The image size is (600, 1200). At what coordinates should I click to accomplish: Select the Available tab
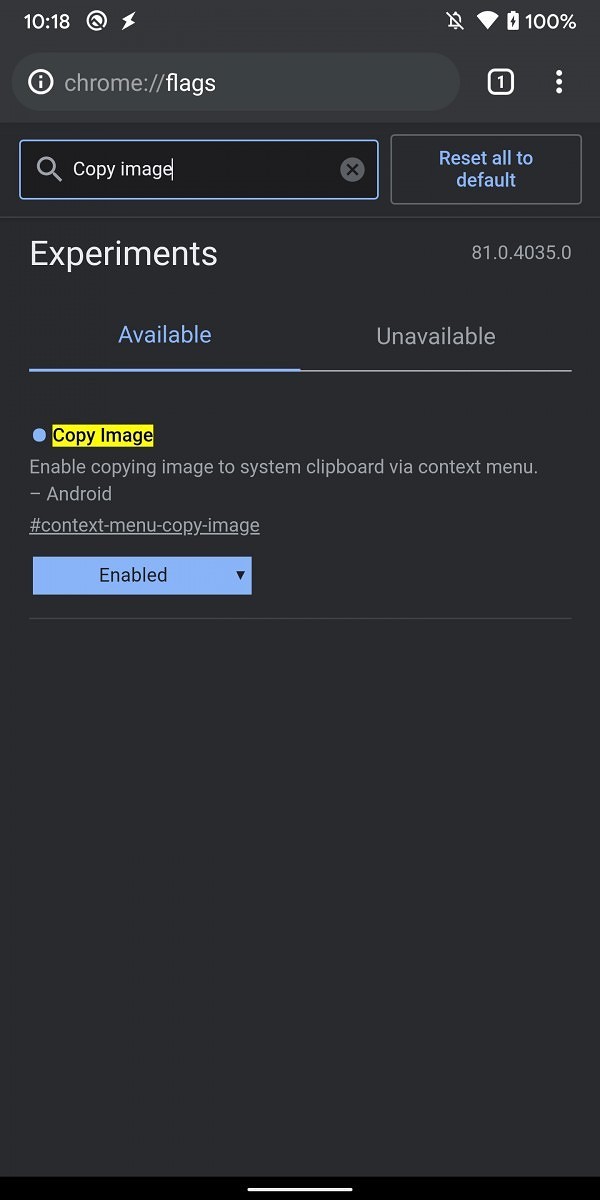click(x=165, y=335)
